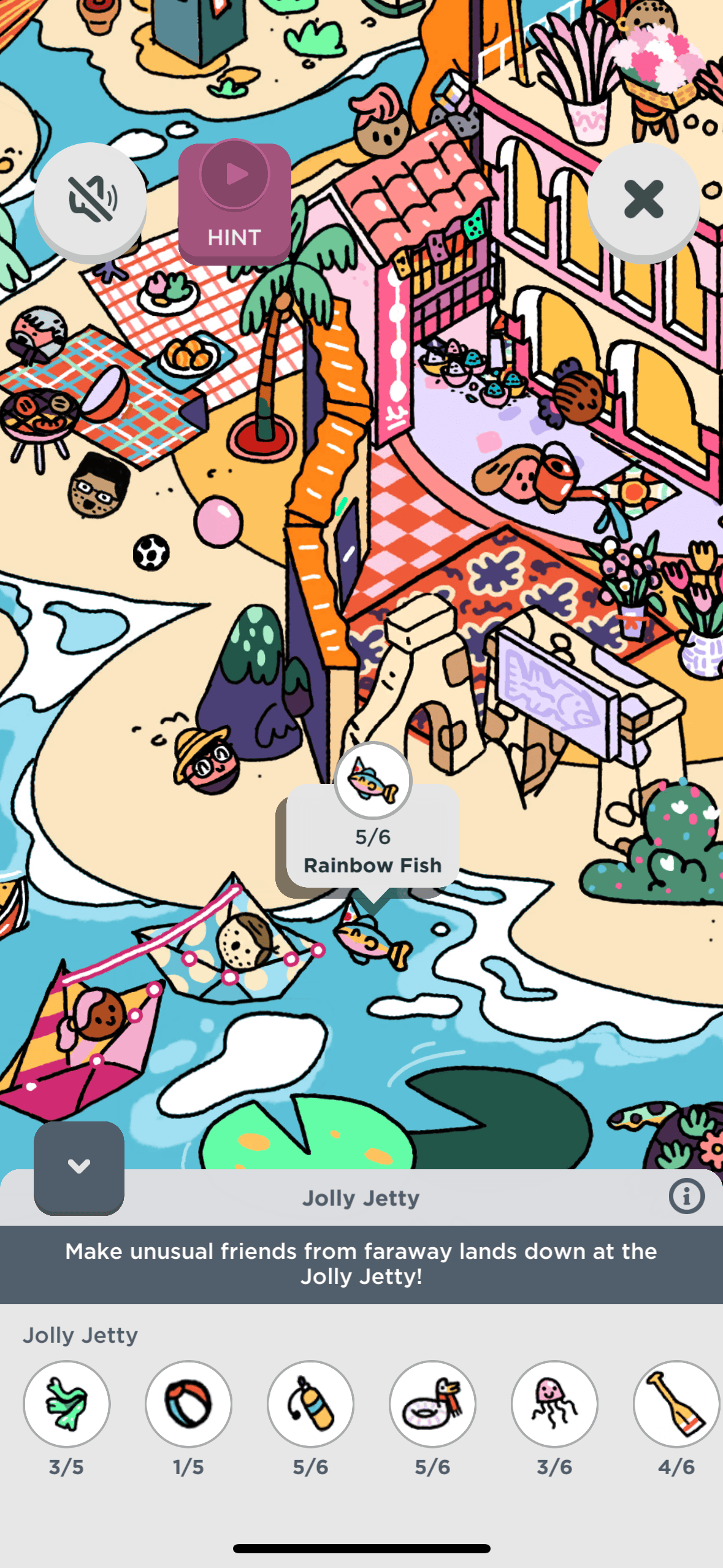Image resolution: width=723 pixels, height=1568 pixels.
Task: Select the duck float ring item
Action: 432,1404
